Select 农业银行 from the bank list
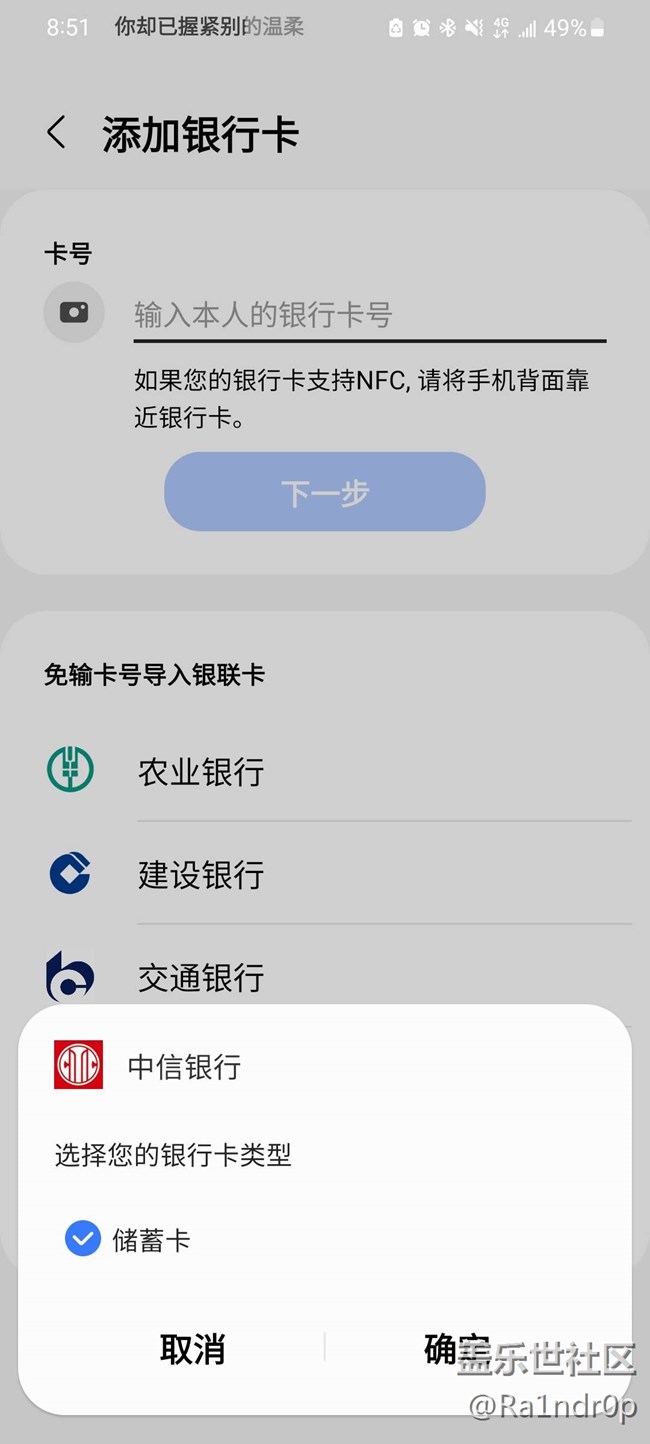 point(200,772)
